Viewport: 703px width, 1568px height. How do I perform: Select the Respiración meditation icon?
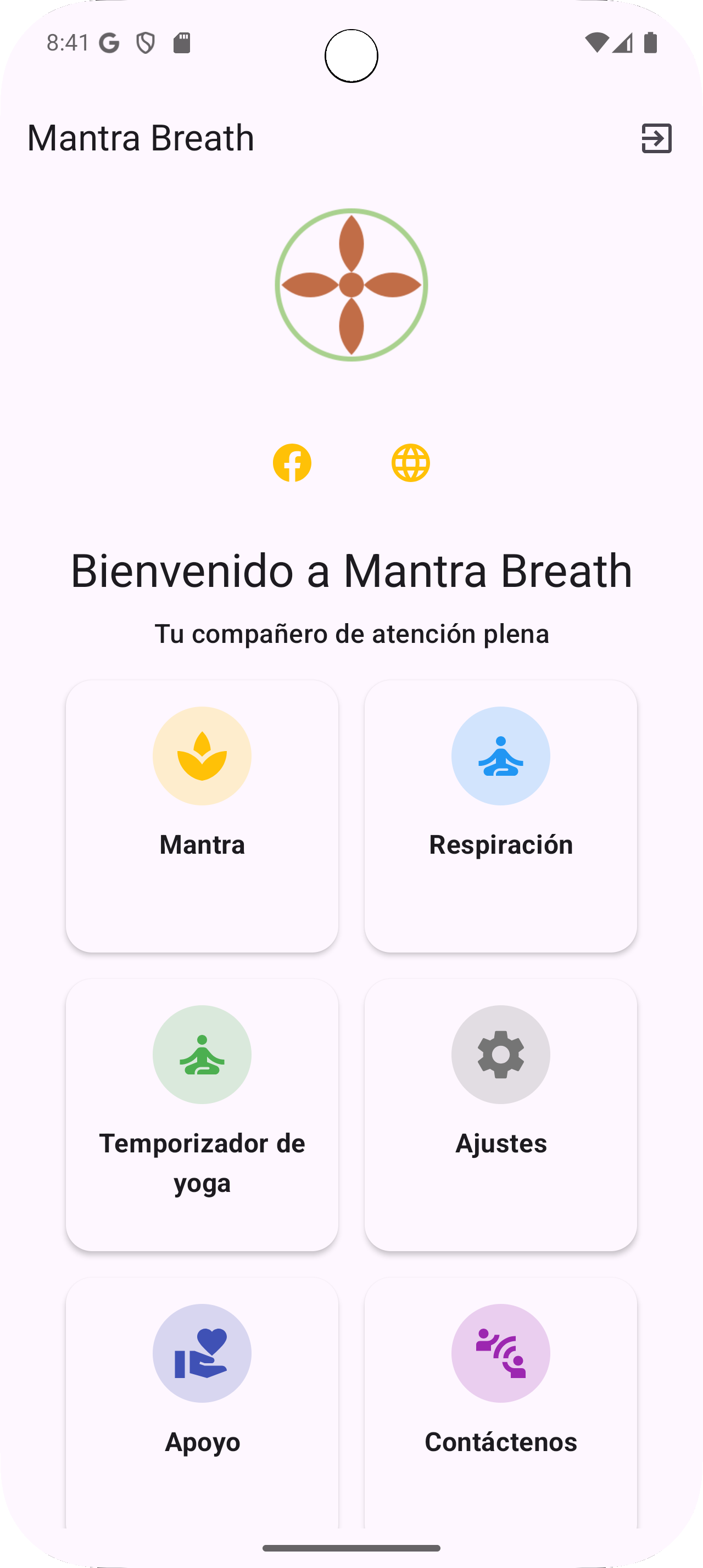[x=500, y=755]
